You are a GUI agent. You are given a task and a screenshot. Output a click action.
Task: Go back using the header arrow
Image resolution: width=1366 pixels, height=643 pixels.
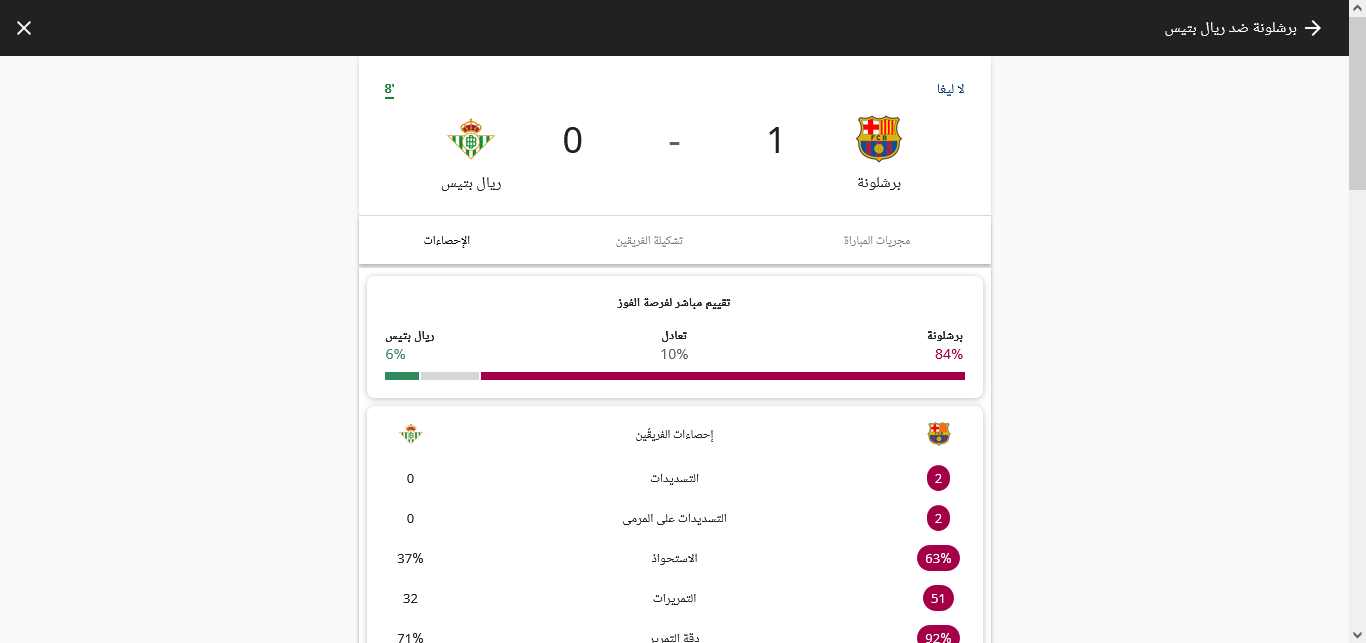[1313, 28]
